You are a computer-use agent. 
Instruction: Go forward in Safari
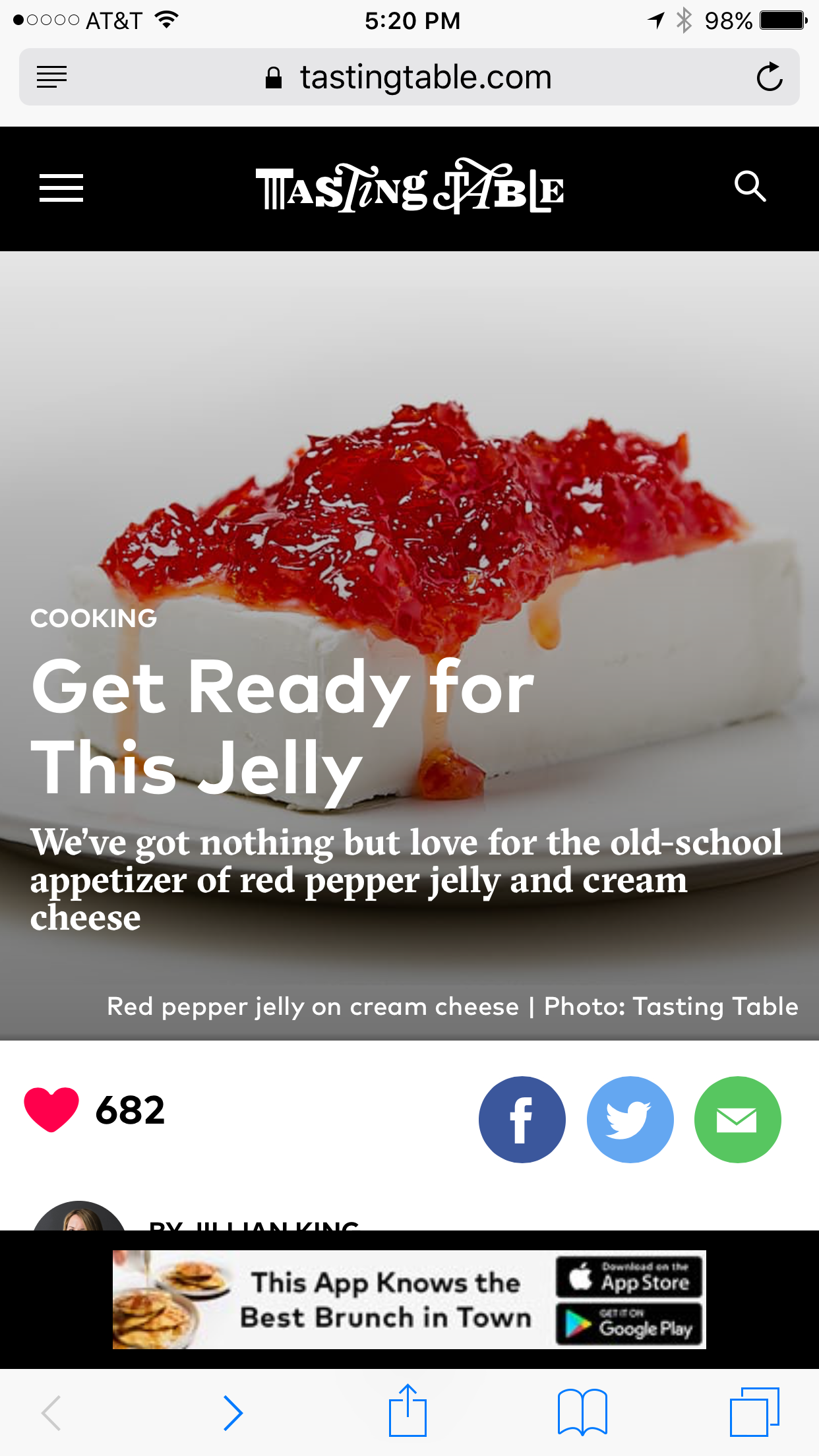pos(233,1412)
